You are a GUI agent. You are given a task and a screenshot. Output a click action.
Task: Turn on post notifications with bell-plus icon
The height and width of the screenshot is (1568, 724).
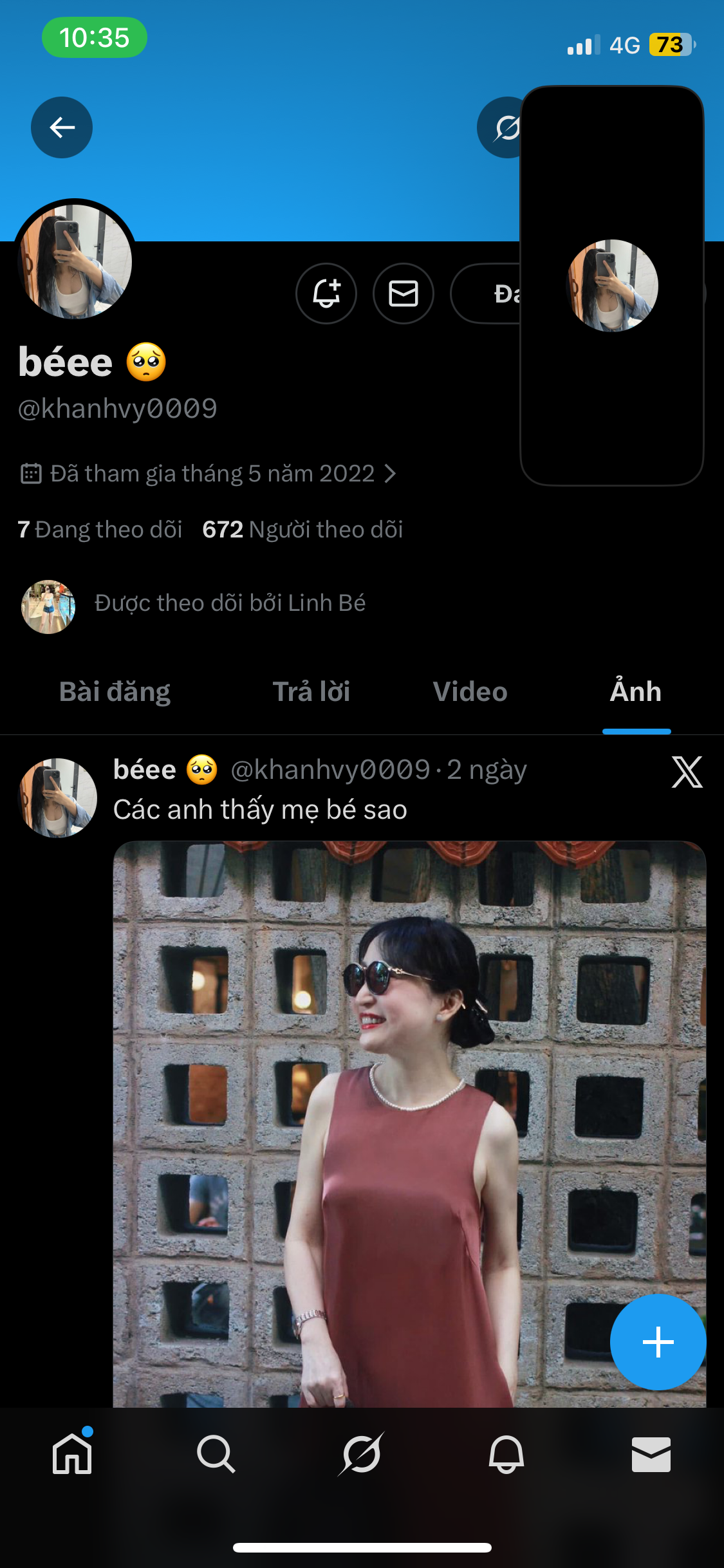point(326,294)
